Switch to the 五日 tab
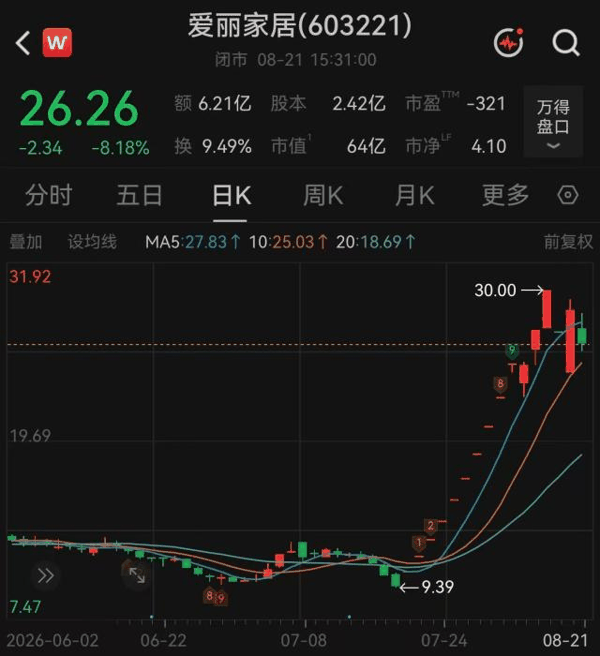600x656 pixels. (139, 195)
